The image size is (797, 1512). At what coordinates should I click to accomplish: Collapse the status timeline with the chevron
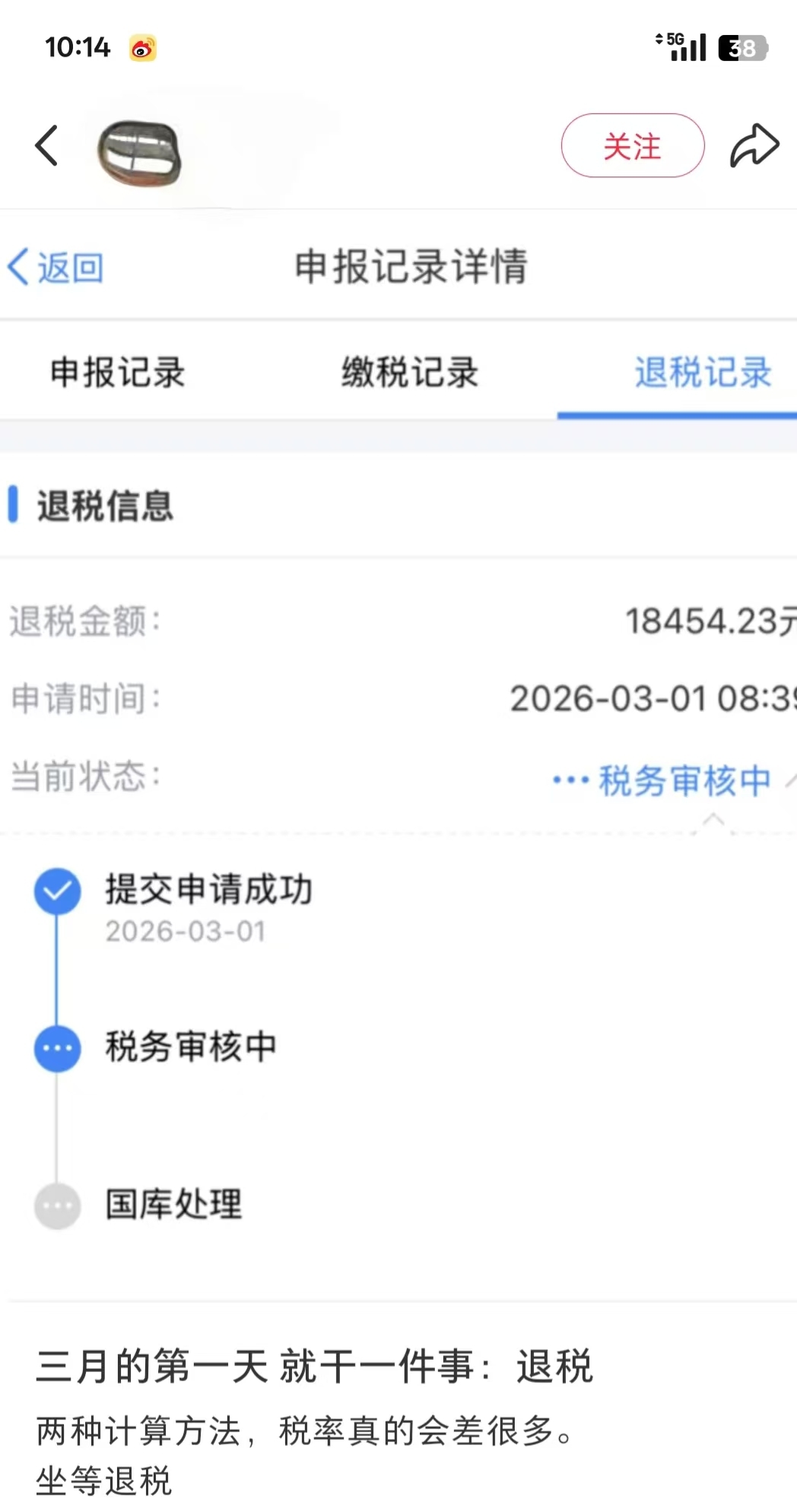click(x=712, y=818)
